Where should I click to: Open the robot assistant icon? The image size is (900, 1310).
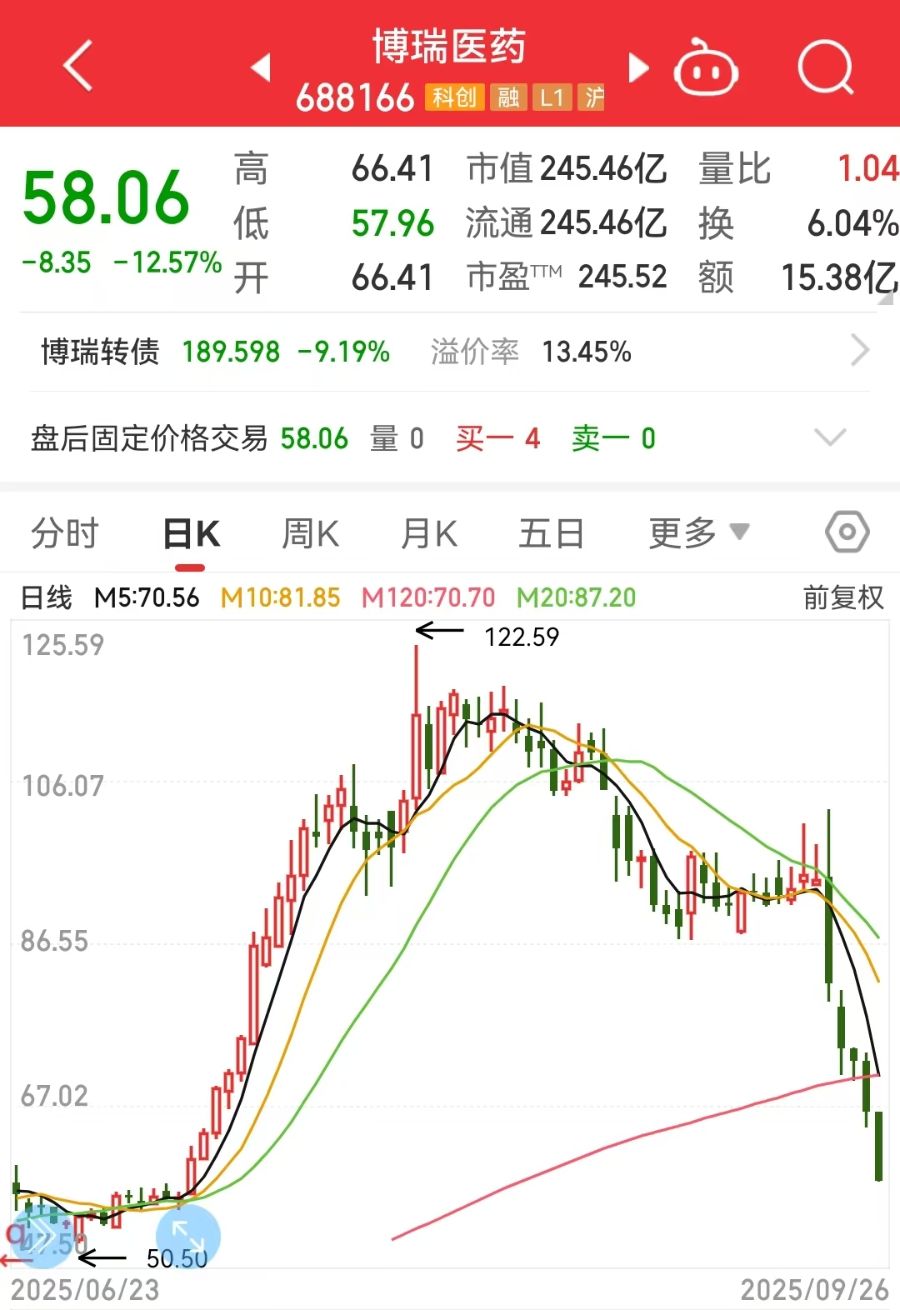[x=707, y=68]
